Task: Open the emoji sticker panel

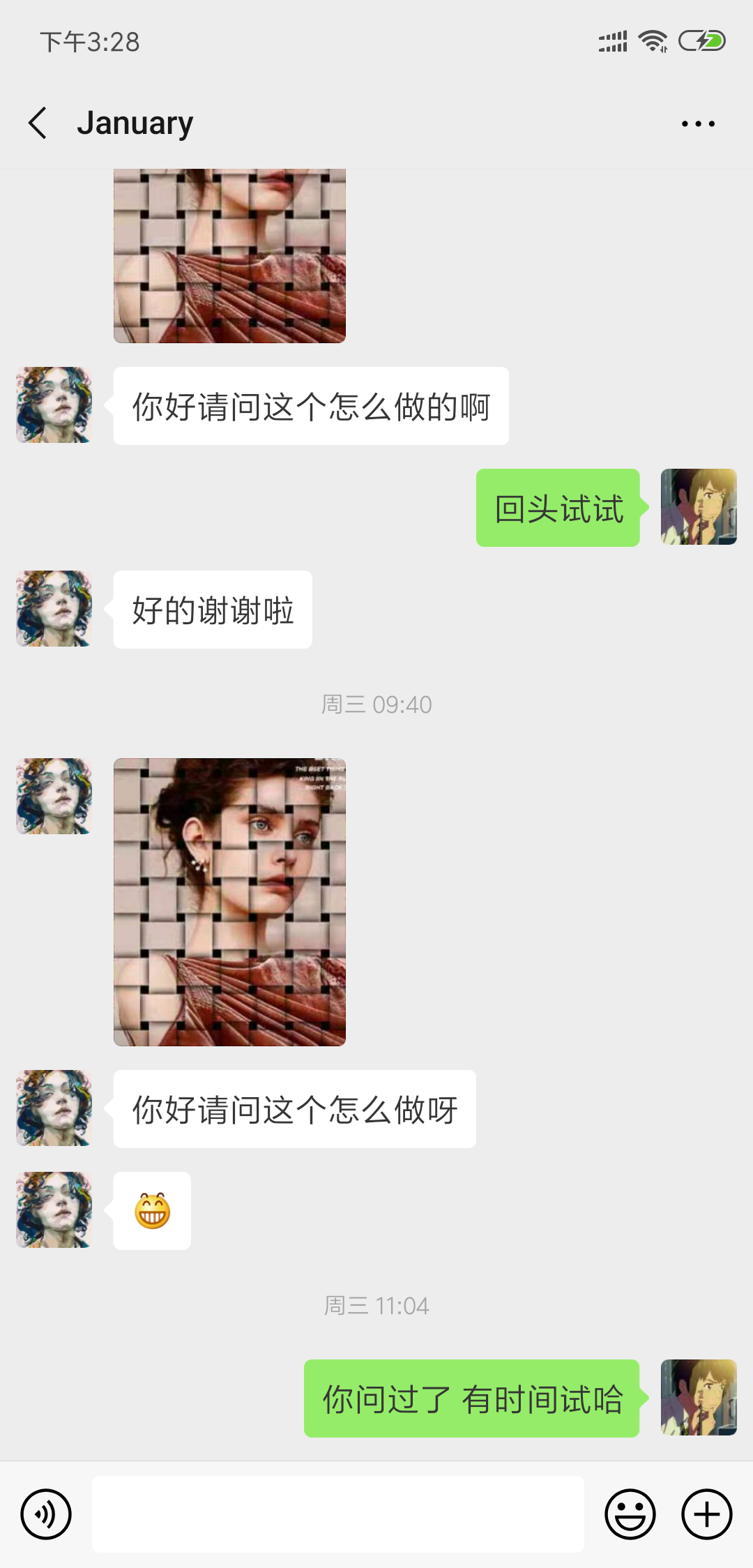Action: pyautogui.click(x=630, y=1514)
